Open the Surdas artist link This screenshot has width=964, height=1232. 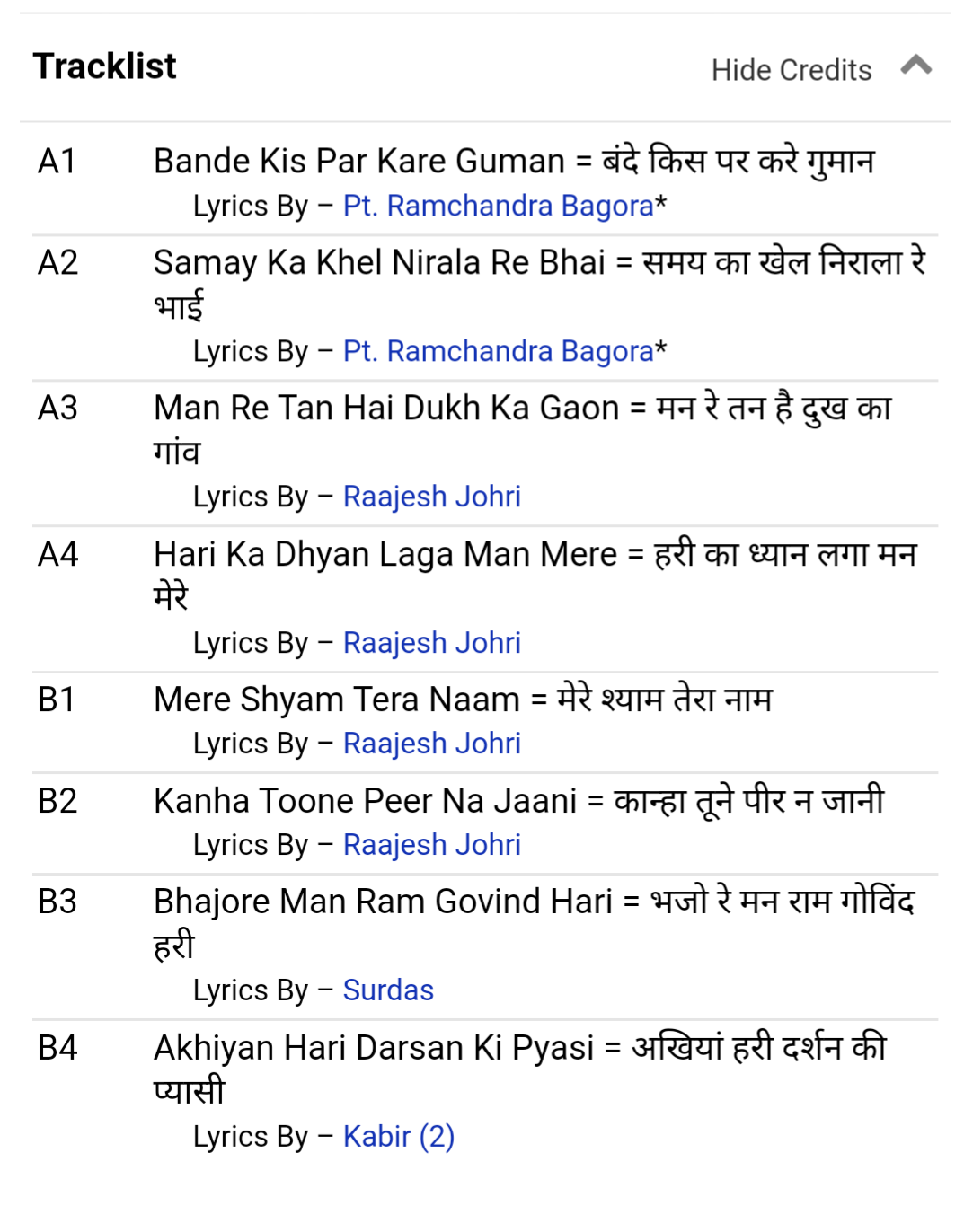(388, 990)
